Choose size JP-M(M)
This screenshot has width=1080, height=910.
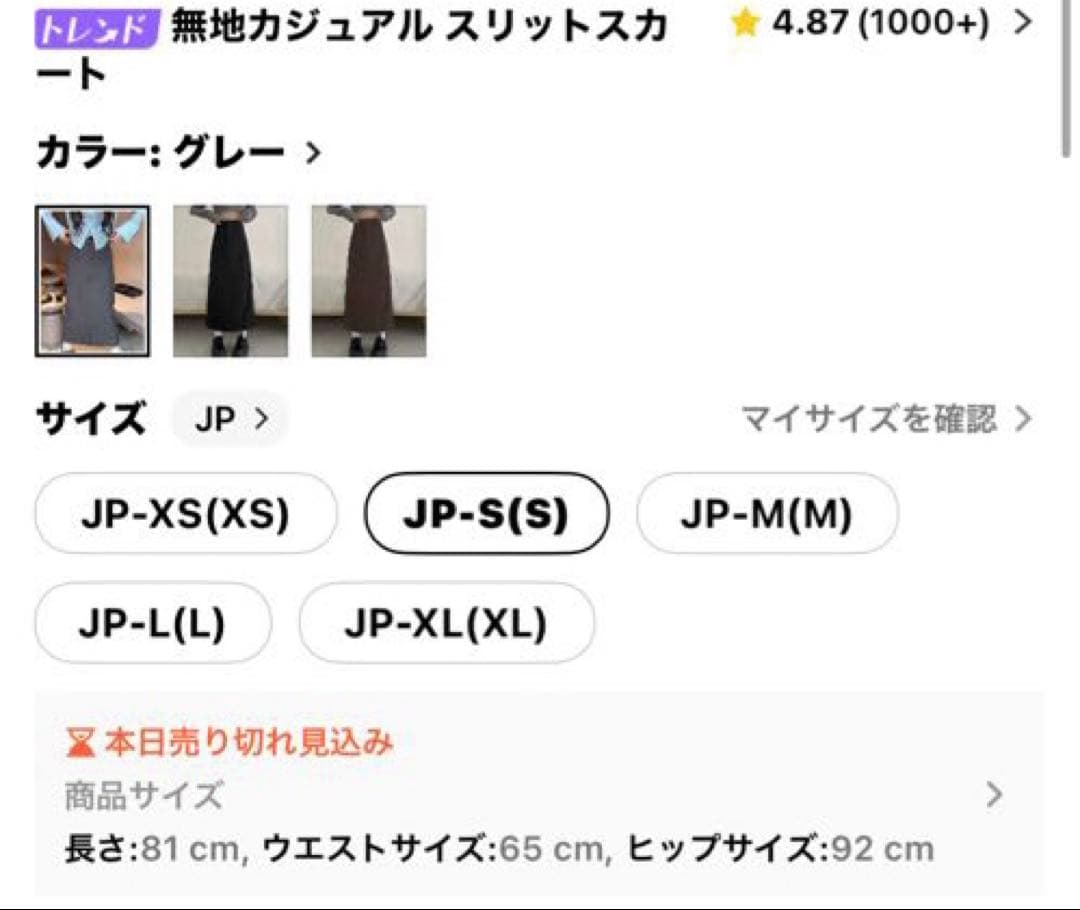point(767,514)
